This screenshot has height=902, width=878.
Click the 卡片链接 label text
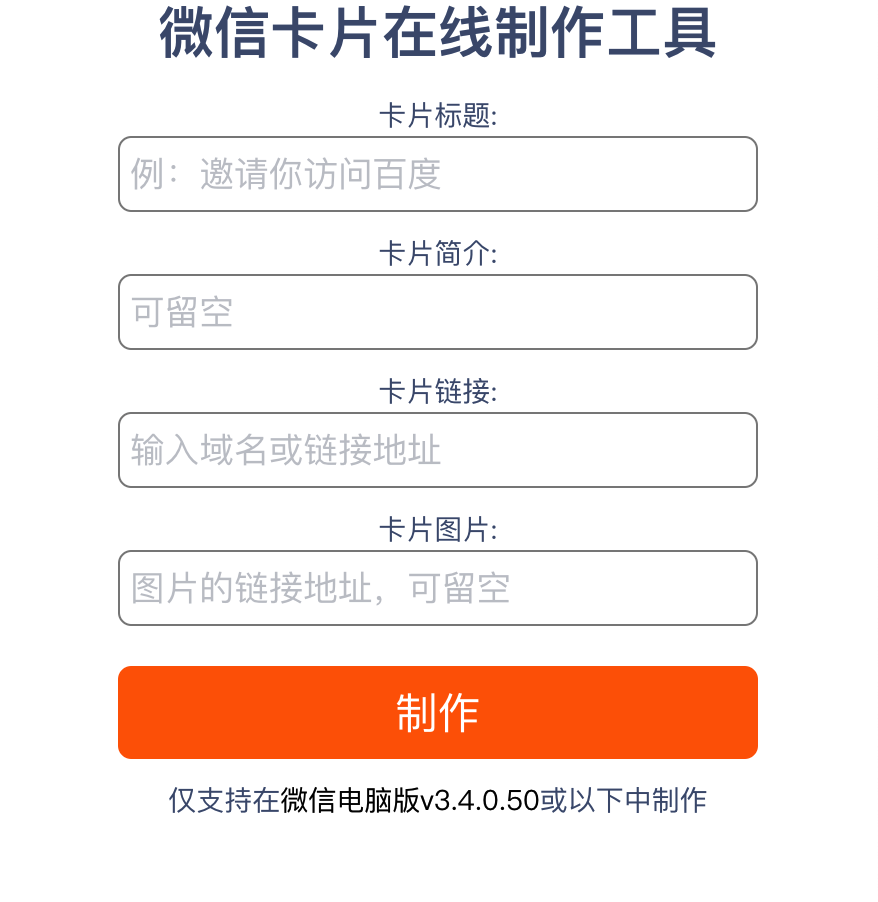438,392
